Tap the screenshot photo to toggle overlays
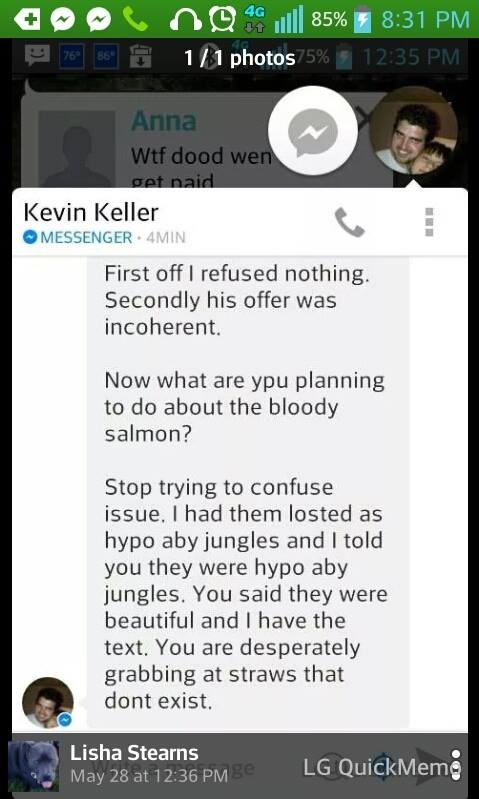Viewport: 479px width, 799px height. coord(240,387)
